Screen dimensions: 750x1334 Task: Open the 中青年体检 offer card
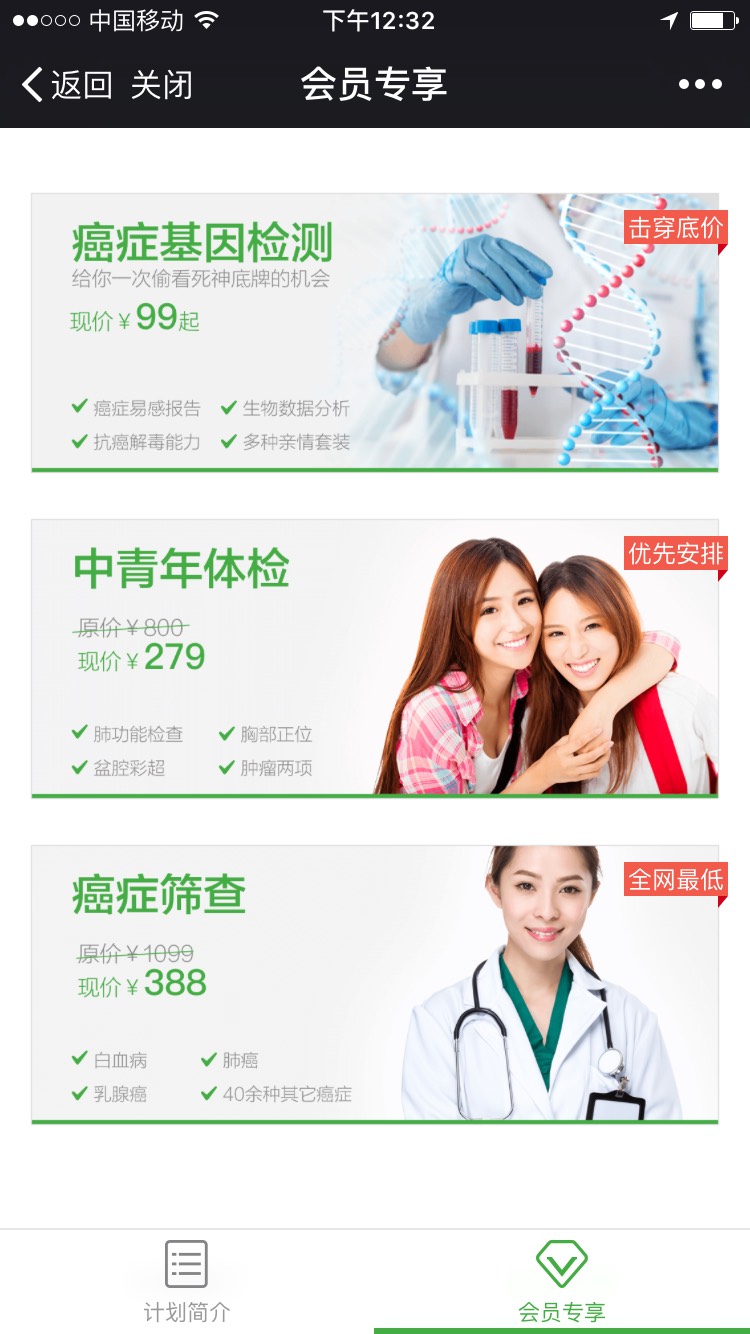tap(374, 658)
